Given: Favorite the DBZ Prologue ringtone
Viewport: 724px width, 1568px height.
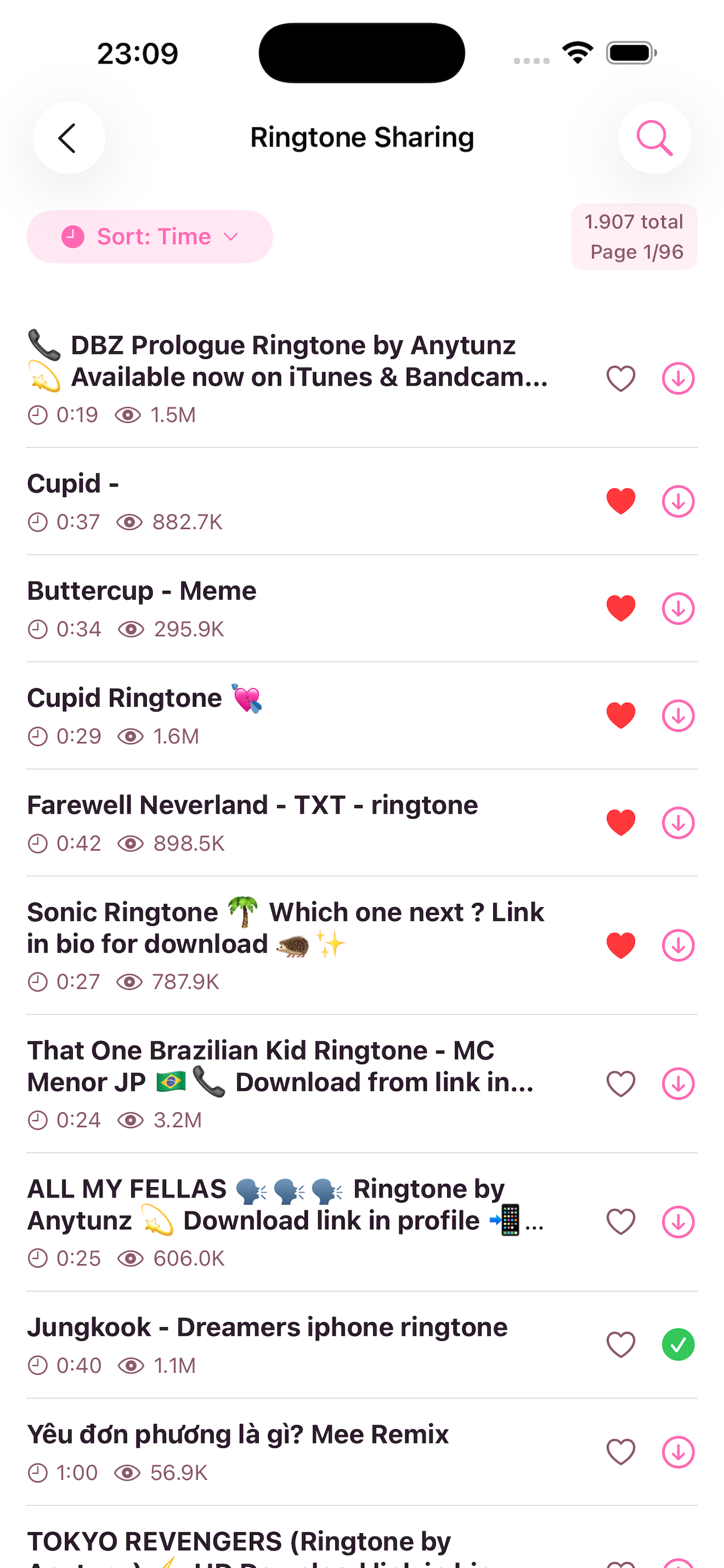Looking at the screenshot, I should (x=621, y=377).
